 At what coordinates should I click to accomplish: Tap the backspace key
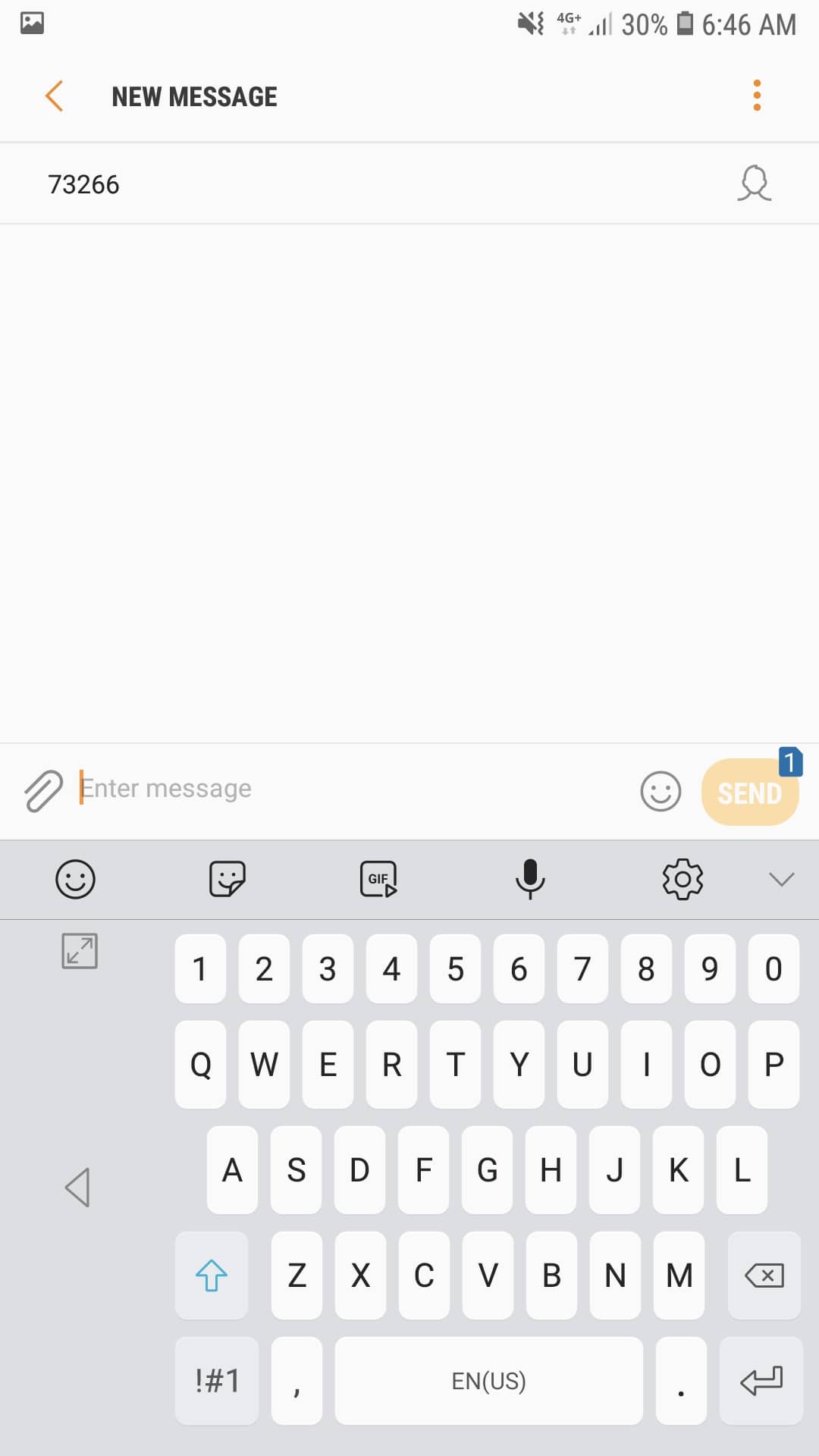764,1276
